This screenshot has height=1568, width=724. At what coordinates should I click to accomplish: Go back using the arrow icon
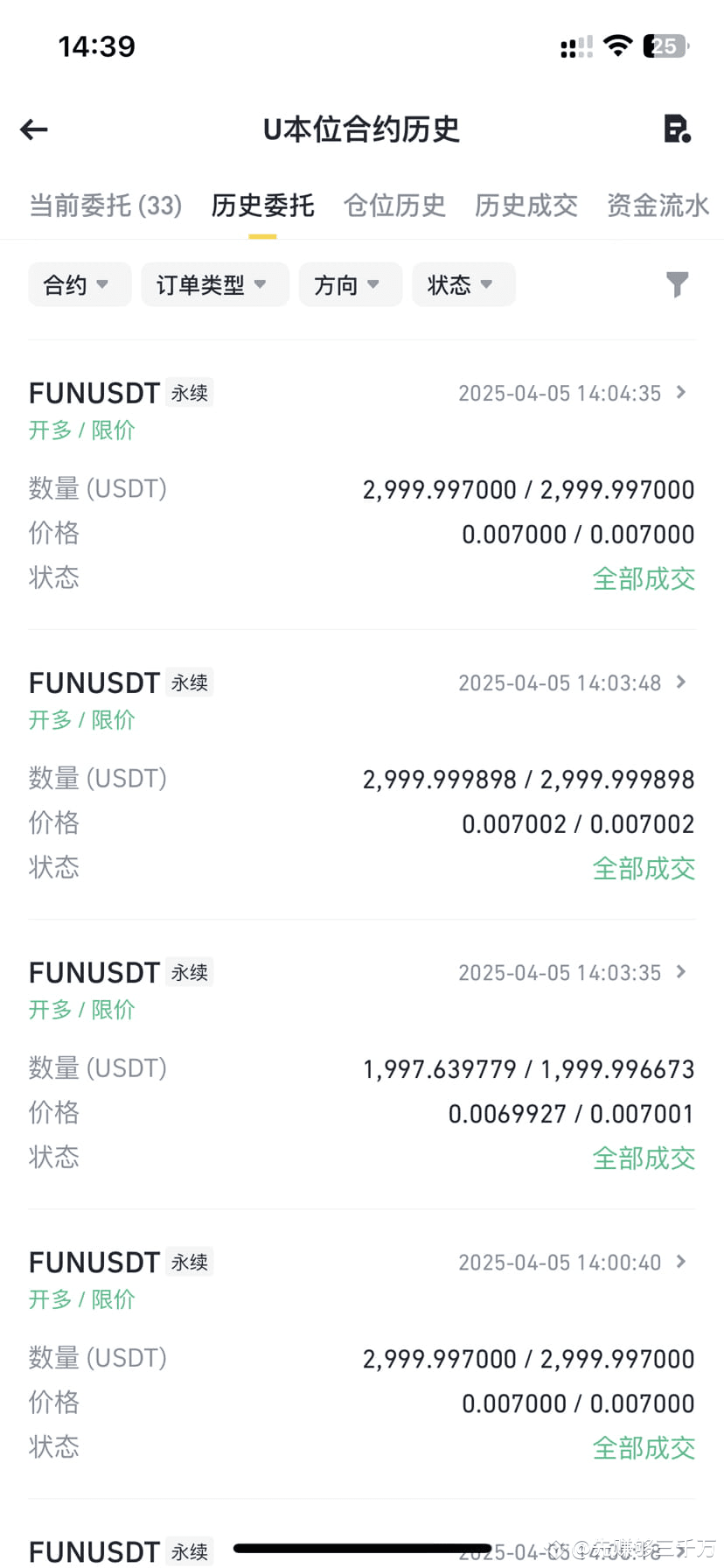point(34,130)
